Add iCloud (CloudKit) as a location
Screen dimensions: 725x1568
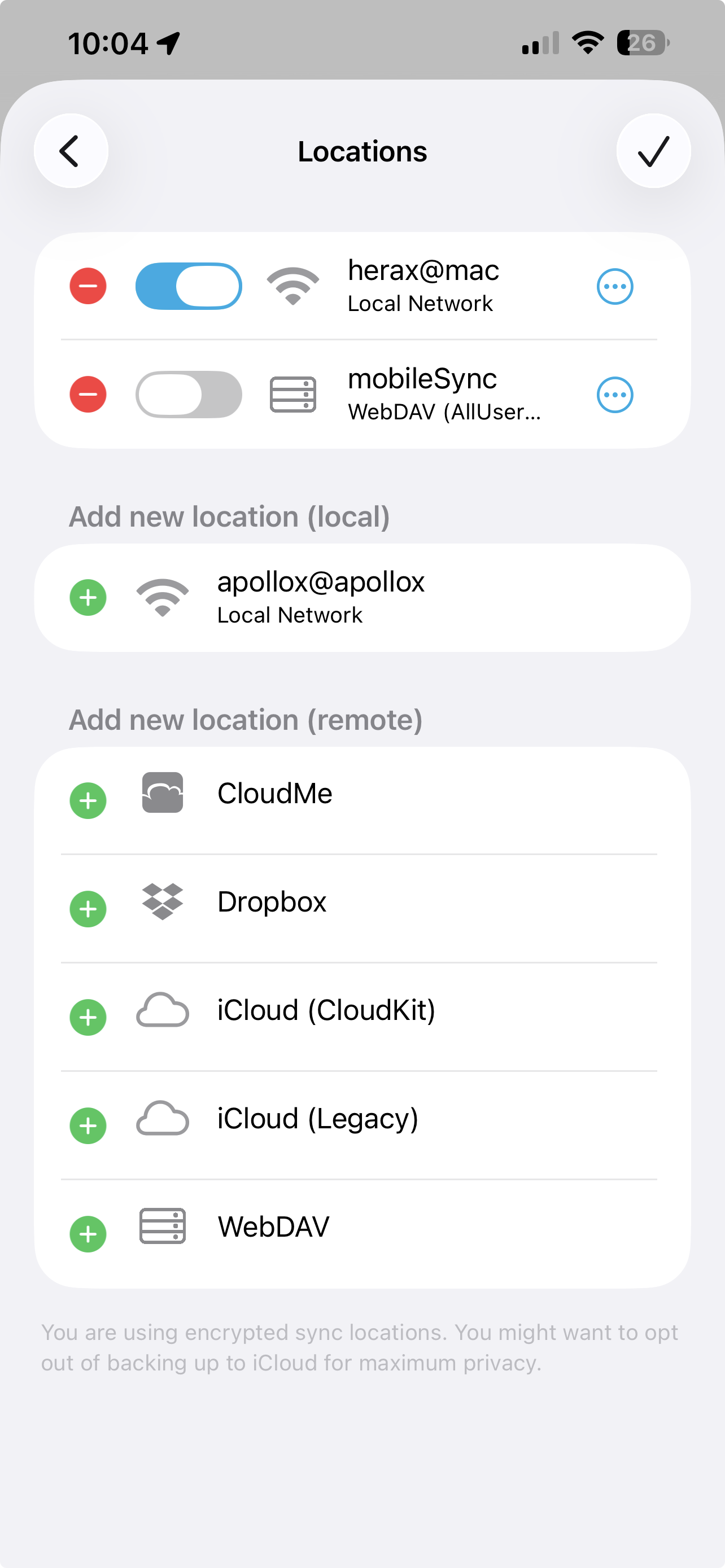point(88,1017)
